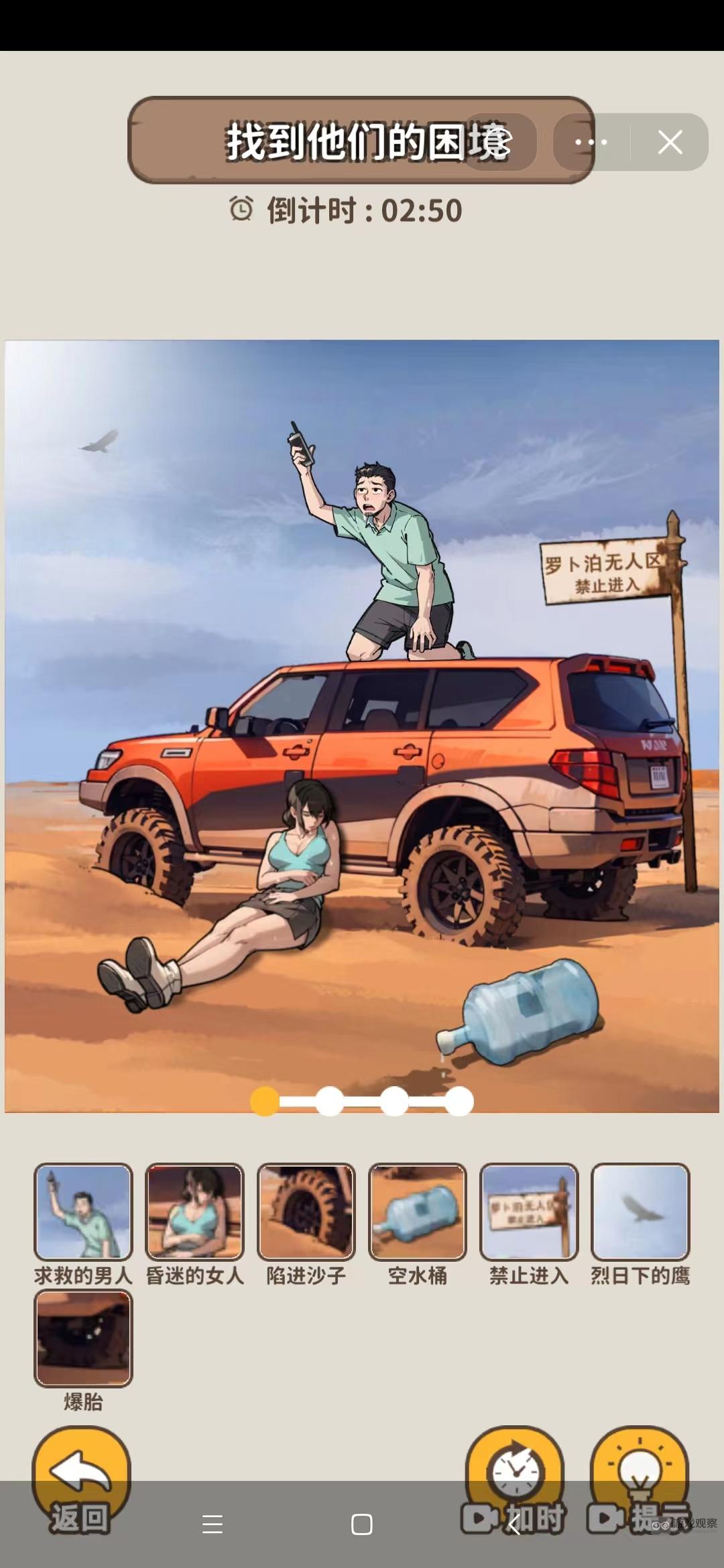Go to the system home screen
724x1568 pixels.
(362, 1524)
